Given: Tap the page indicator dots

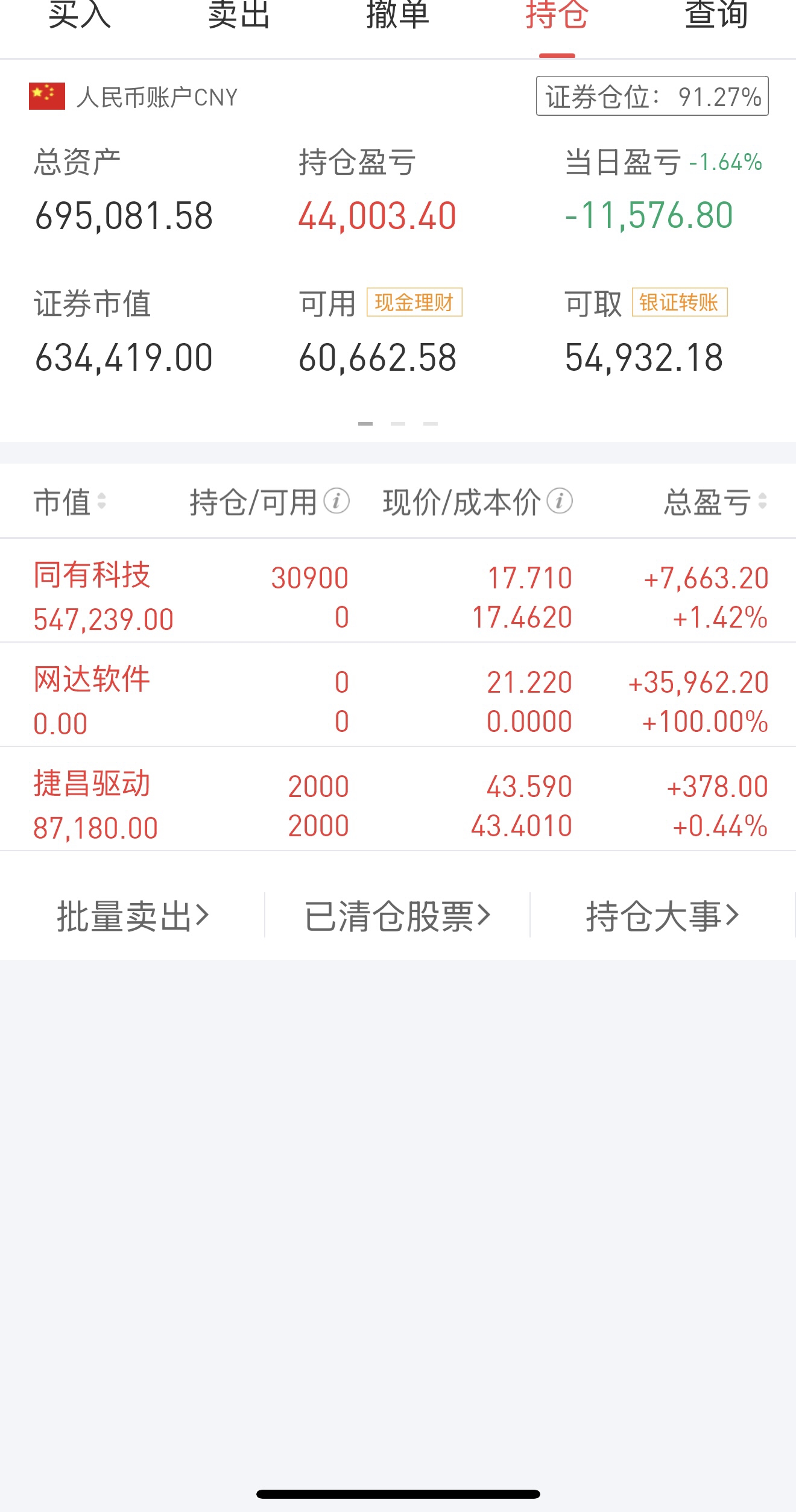Looking at the screenshot, I should [398, 424].
